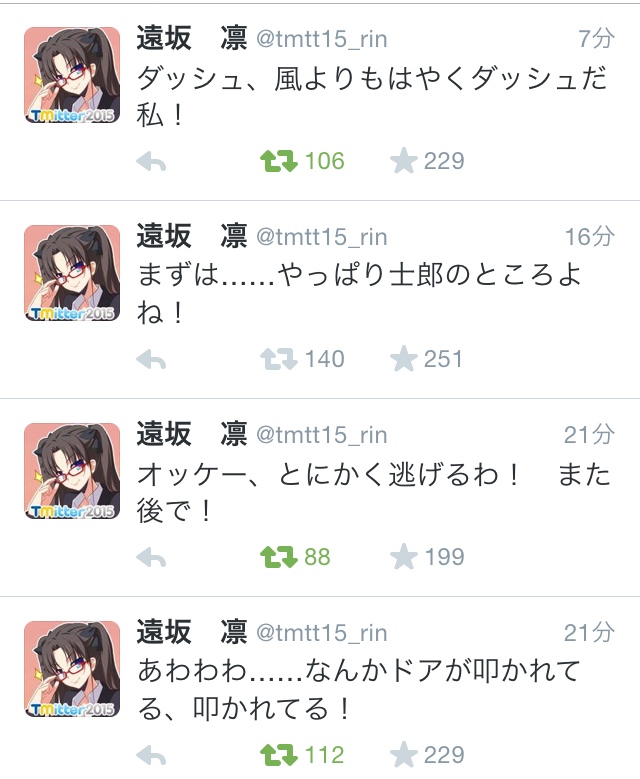The width and height of the screenshot is (640, 779).
Task: Retweet the tweet with 140 retweets
Action: click(279, 360)
